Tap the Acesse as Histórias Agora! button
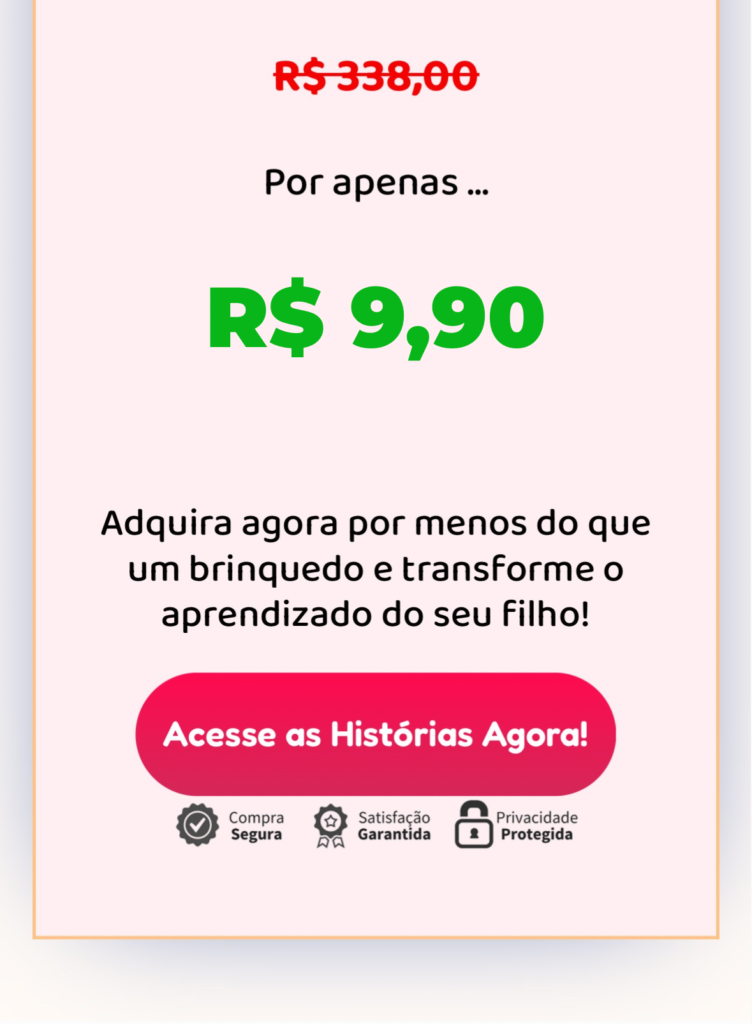This screenshot has width=752, height=1024. click(375, 734)
